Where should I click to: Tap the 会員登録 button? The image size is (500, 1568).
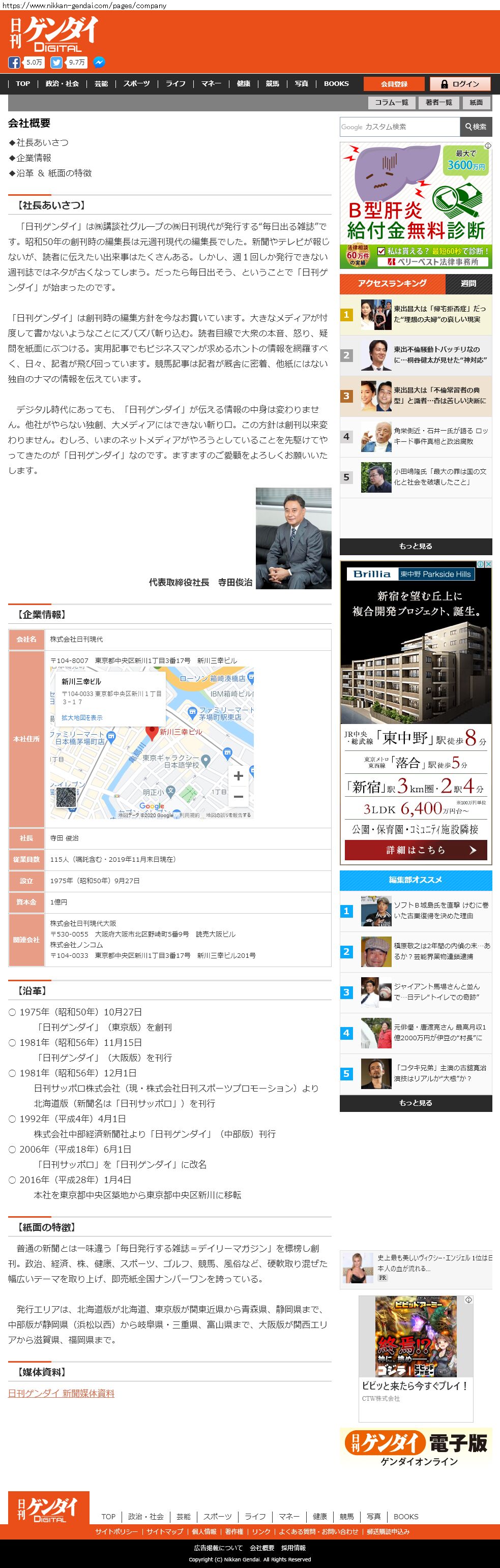(394, 84)
